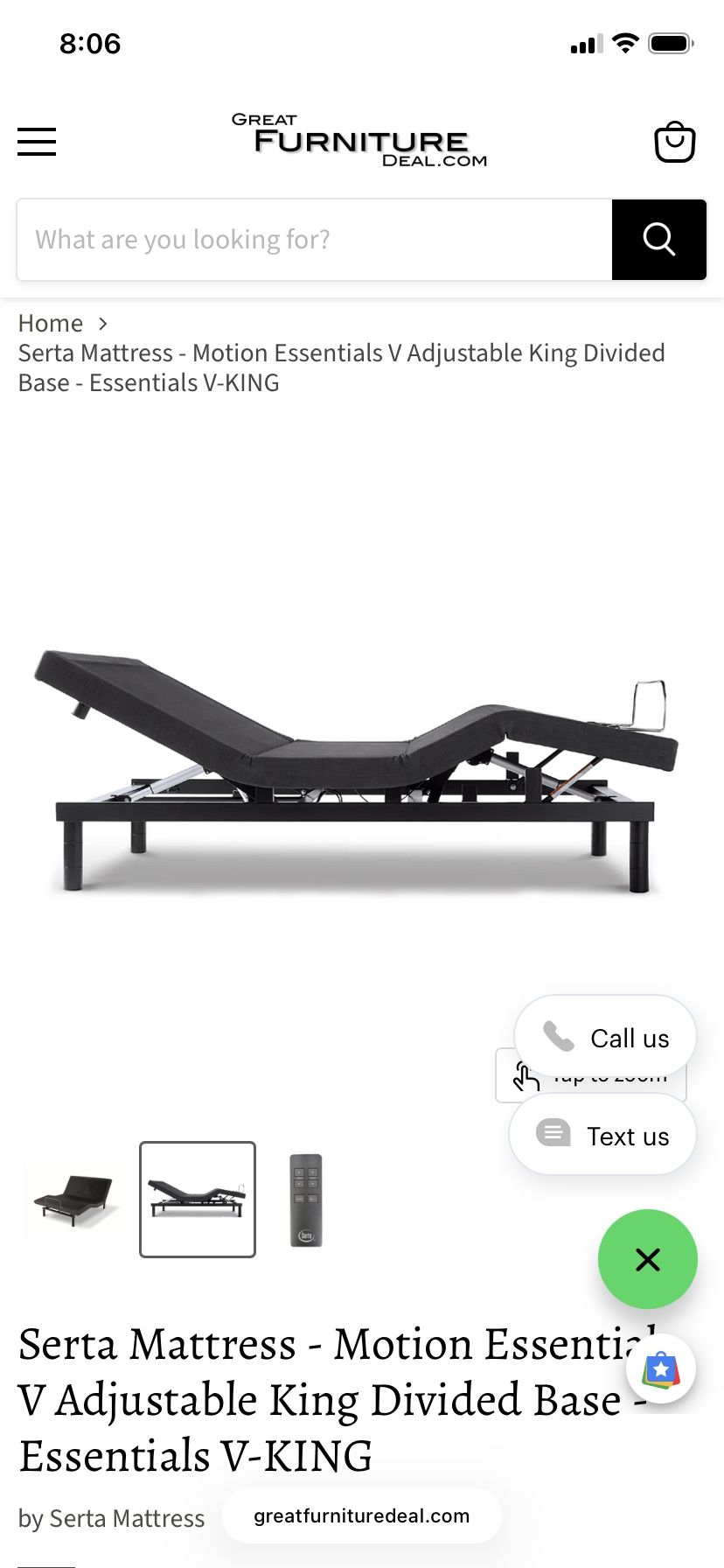Tap Text us button
The width and height of the screenshot is (724, 1568).
(x=603, y=1136)
